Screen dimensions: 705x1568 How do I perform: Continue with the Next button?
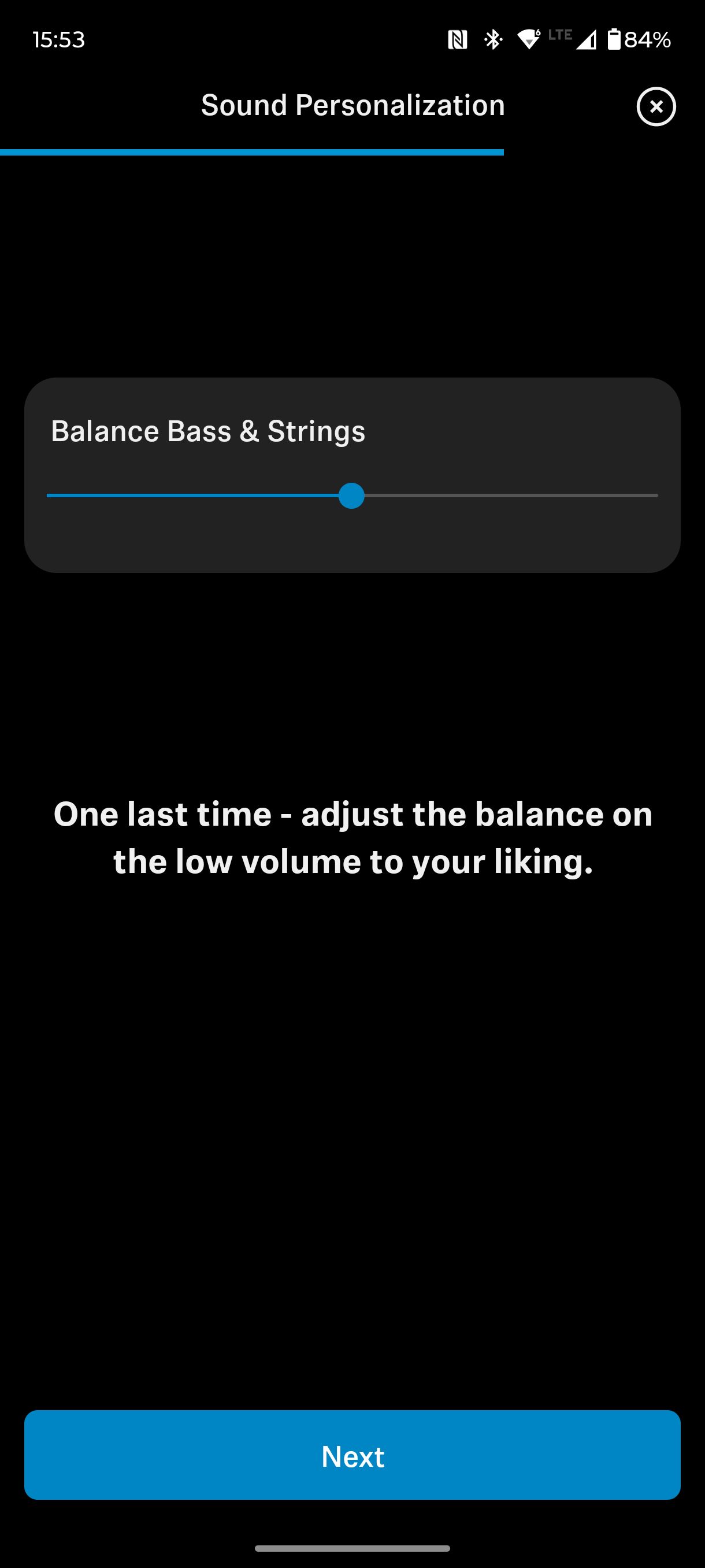352,1455
